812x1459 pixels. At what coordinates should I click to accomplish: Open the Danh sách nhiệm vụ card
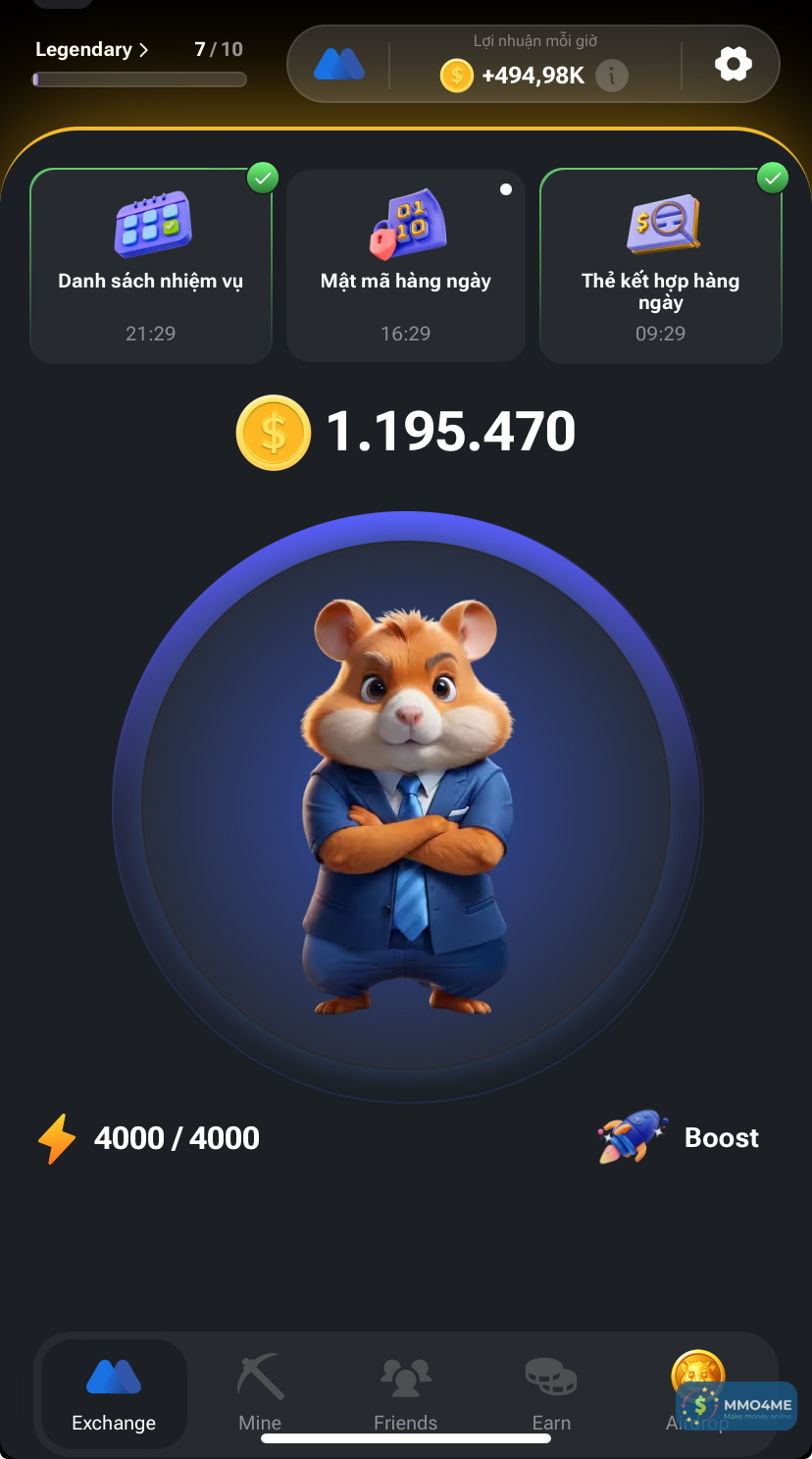[151, 265]
